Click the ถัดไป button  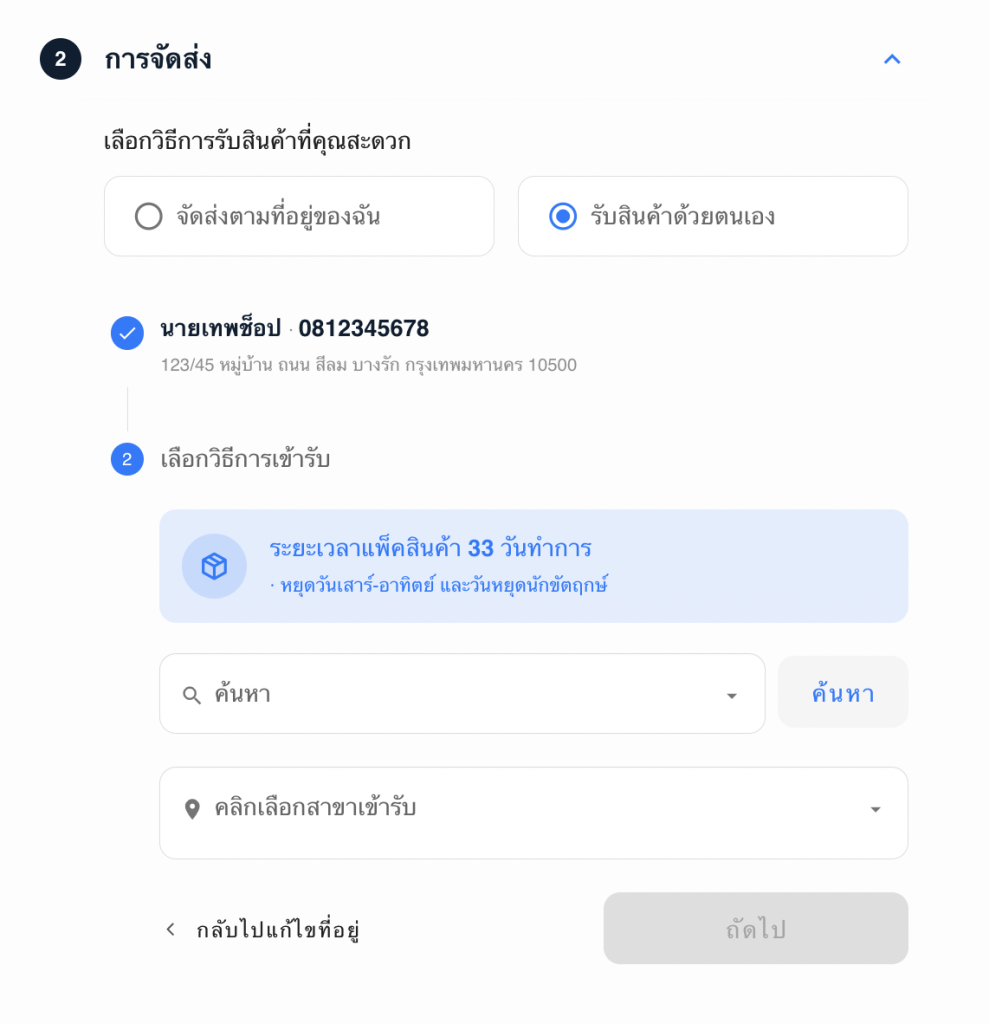point(755,928)
